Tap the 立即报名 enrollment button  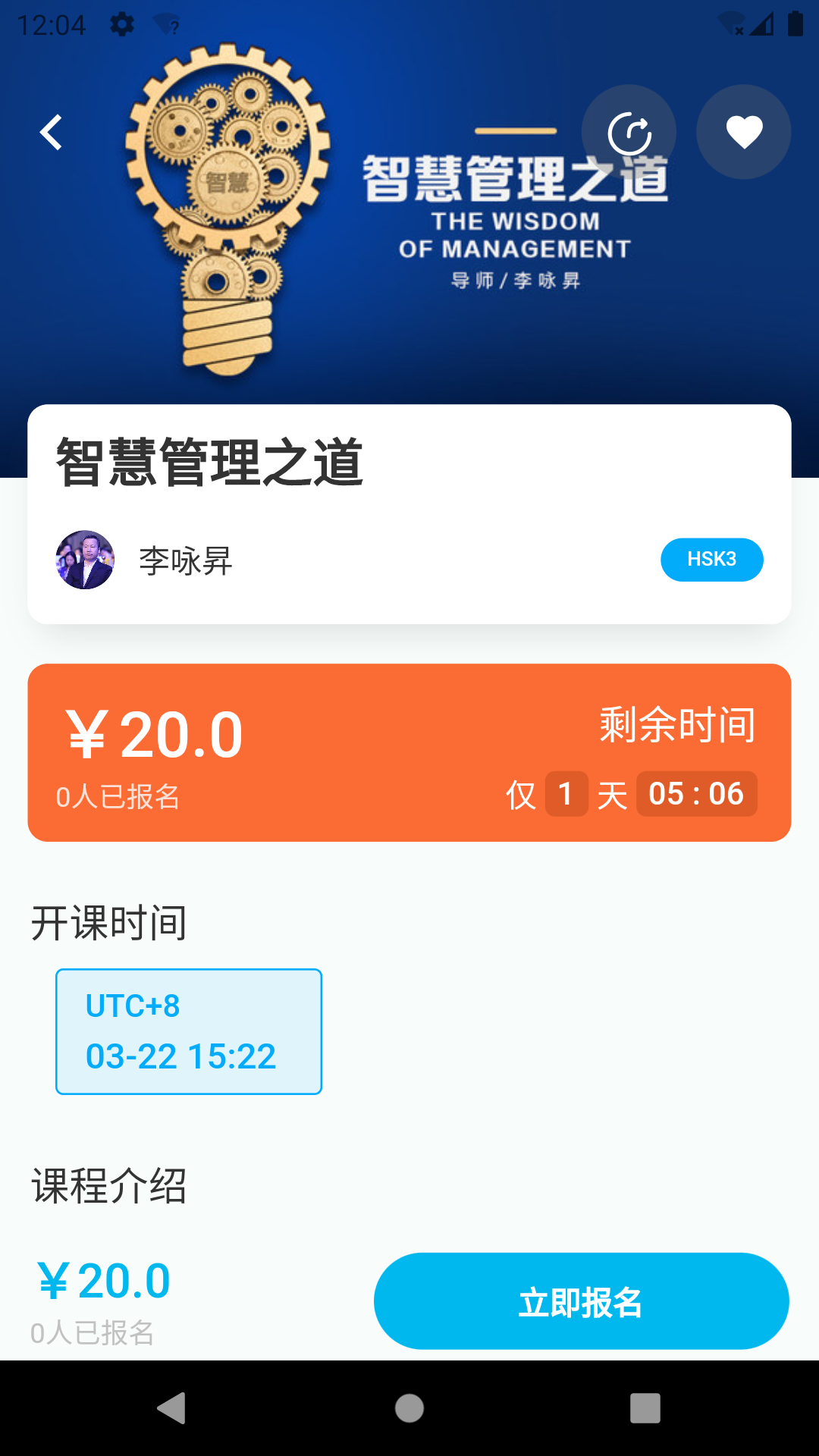click(582, 1300)
